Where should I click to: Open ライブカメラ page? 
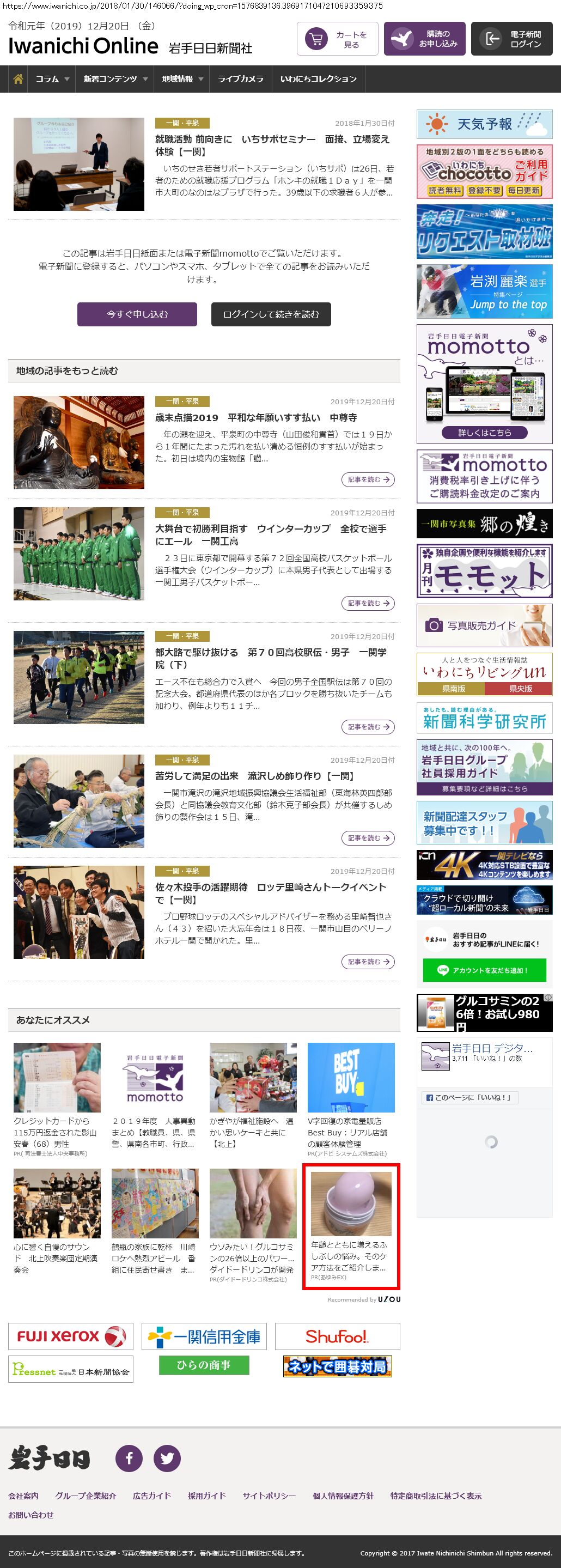[x=240, y=79]
